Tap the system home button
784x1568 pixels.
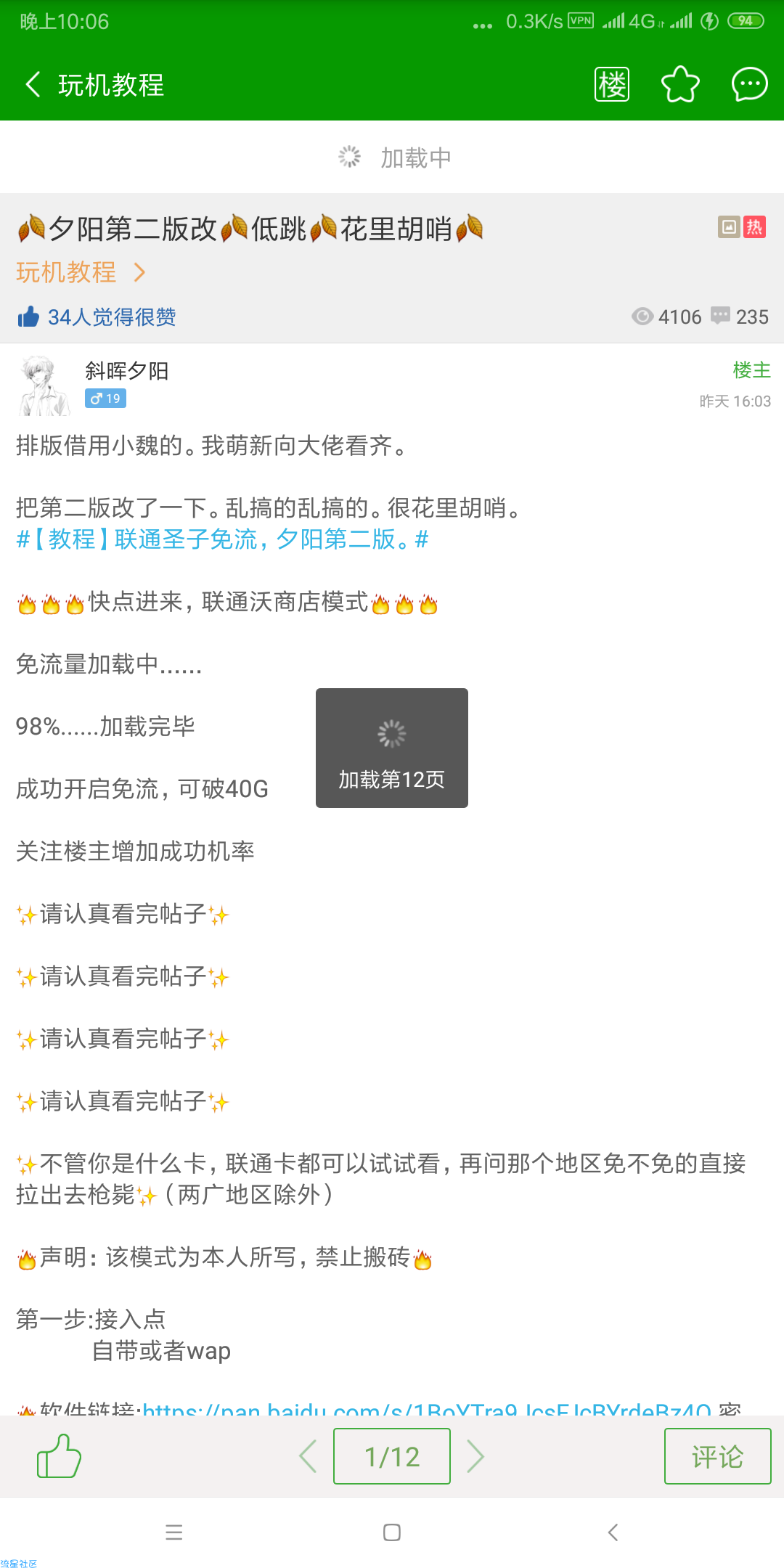pos(392,1532)
